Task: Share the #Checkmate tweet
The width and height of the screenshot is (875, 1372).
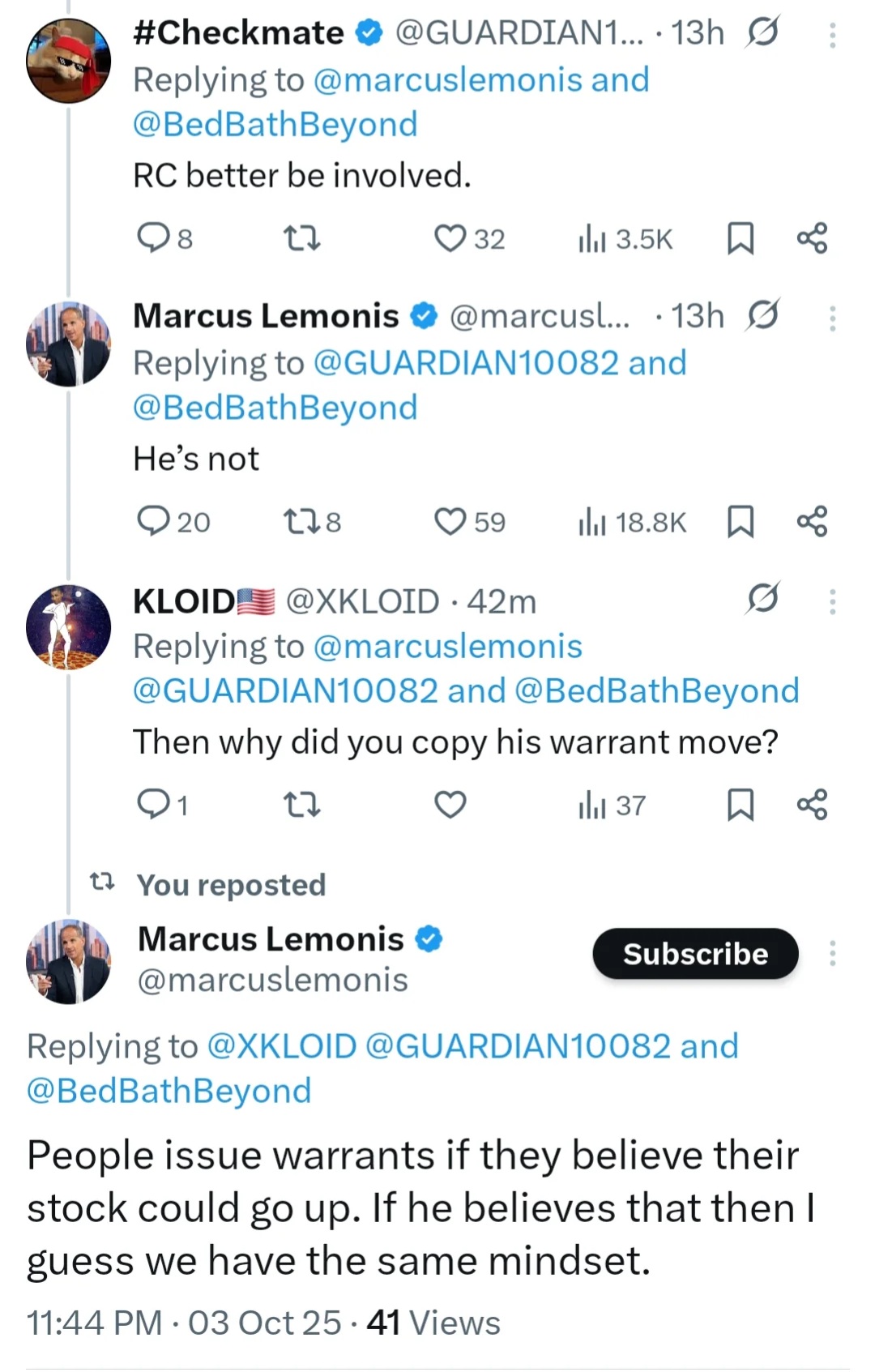Action: tap(812, 238)
